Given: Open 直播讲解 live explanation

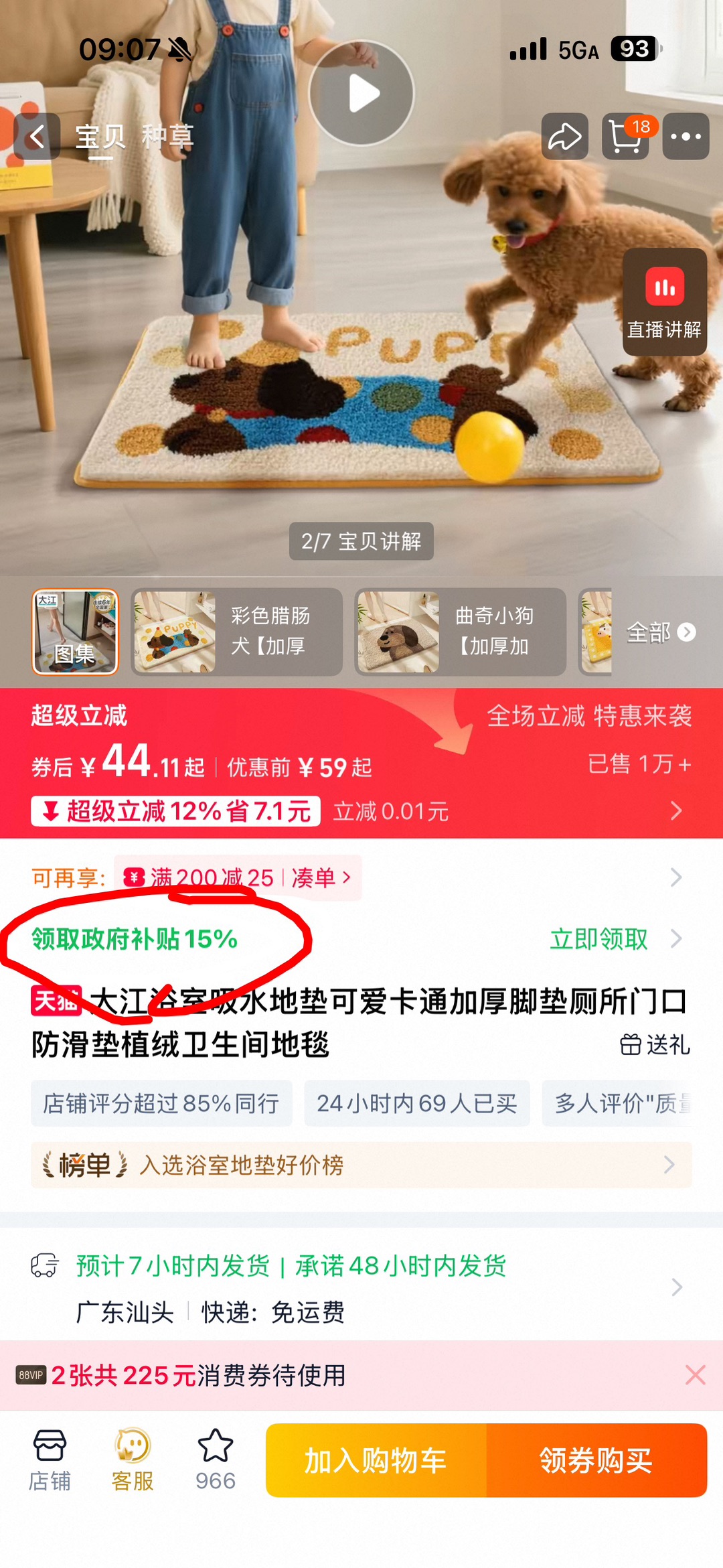Looking at the screenshot, I should (x=664, y=301).
